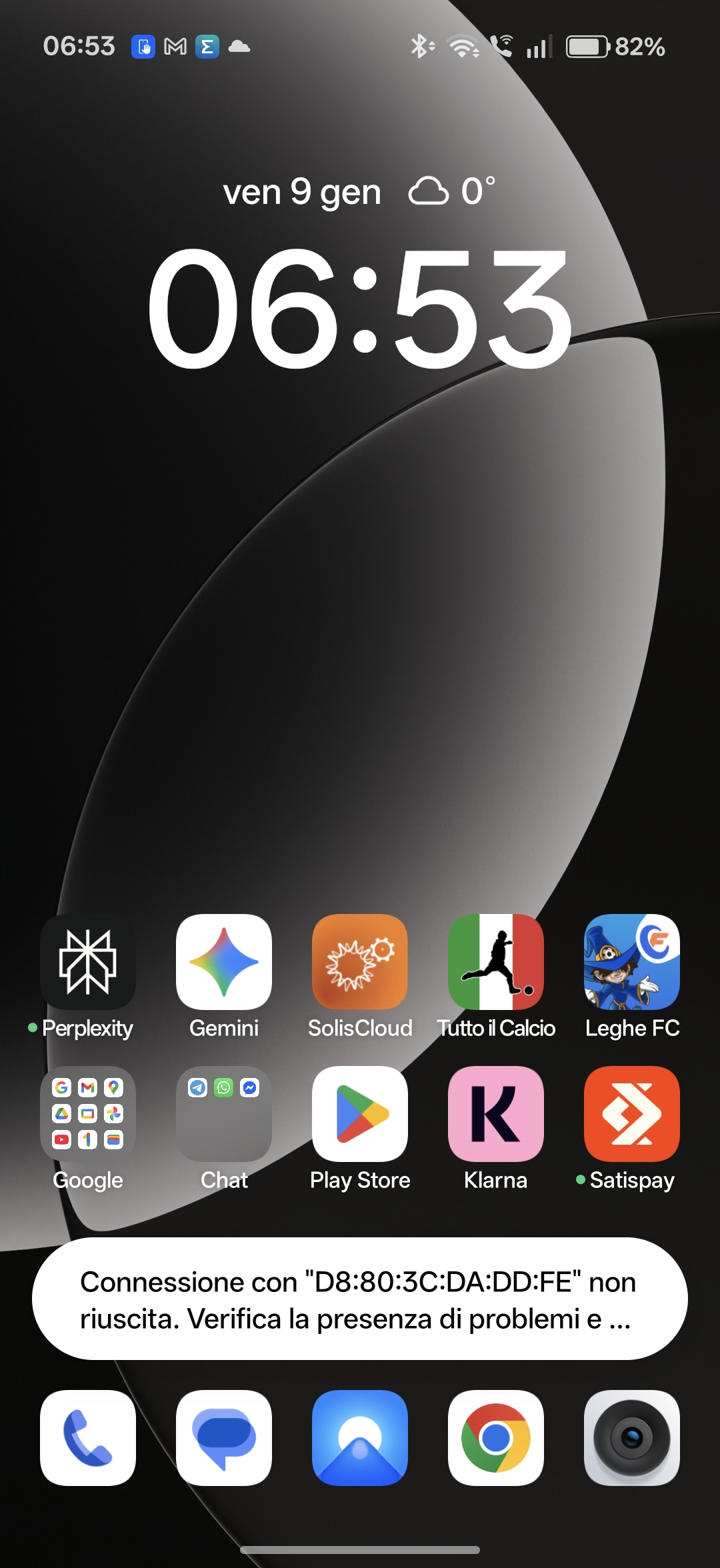The height and width of the screenshot is (1568, 720).
Task: Open the Gallery app in the dock
Action: click(360, 1438)
